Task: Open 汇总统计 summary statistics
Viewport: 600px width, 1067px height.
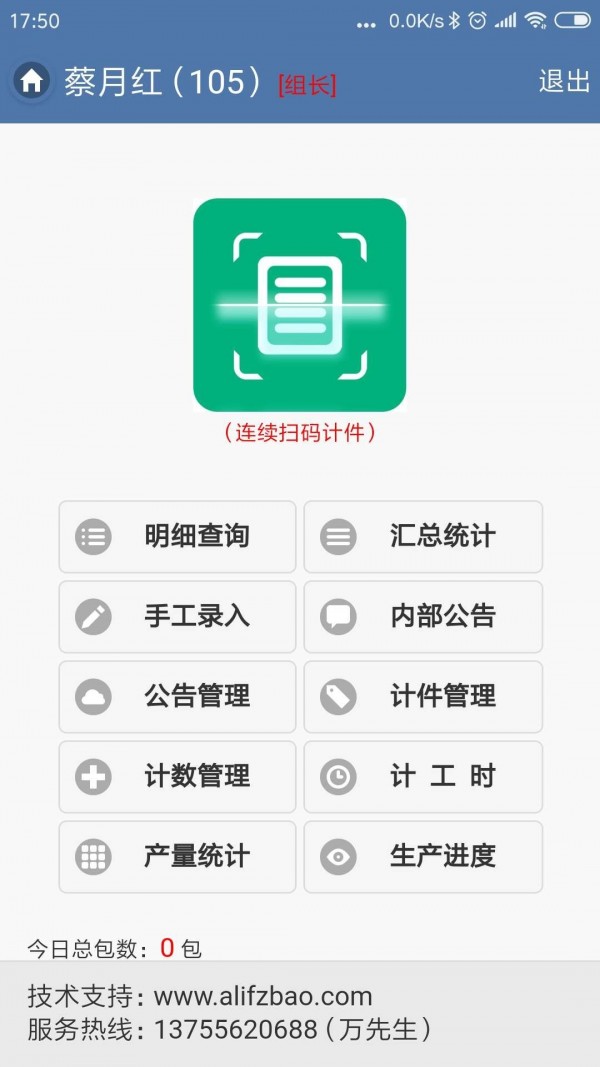Action: tap(423, 537)
